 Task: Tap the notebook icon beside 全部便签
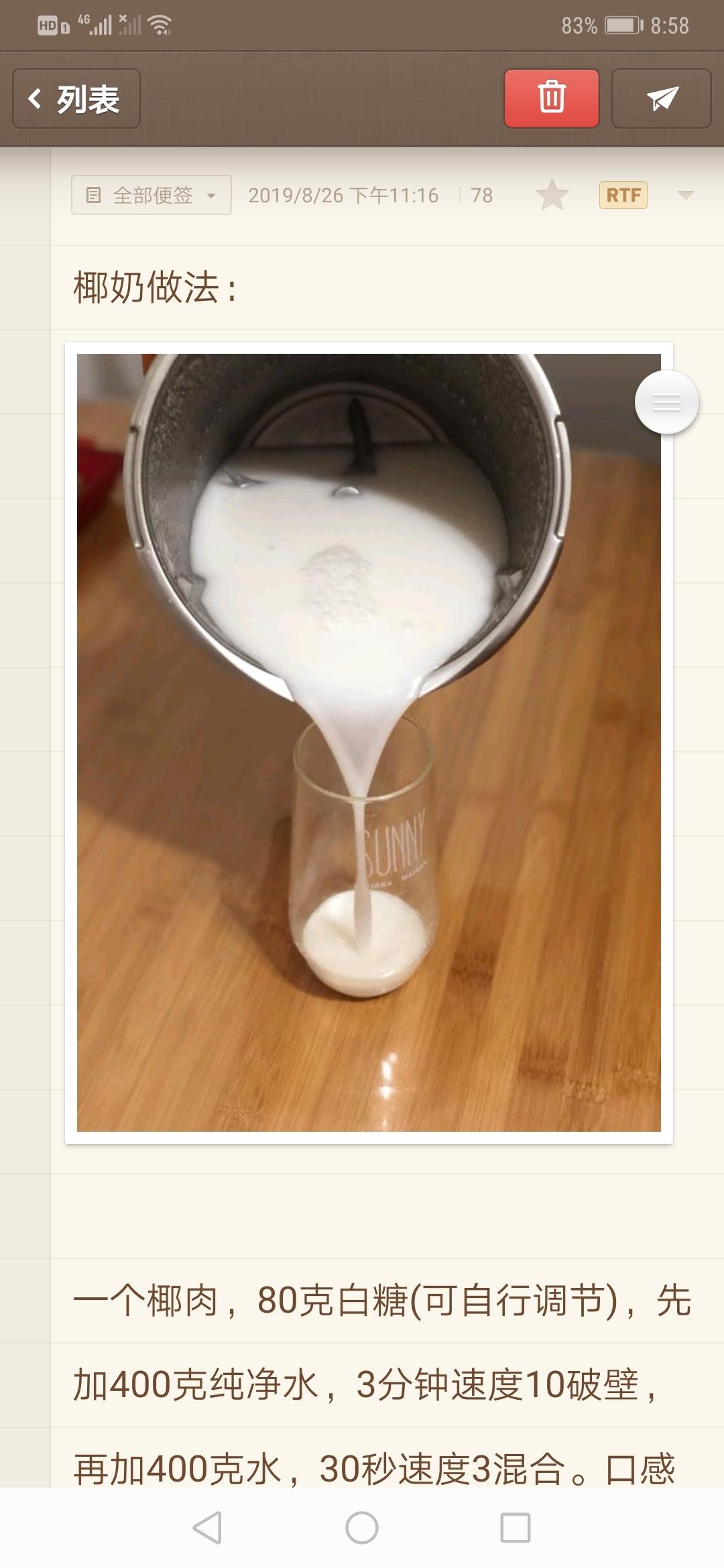[93, 195]
